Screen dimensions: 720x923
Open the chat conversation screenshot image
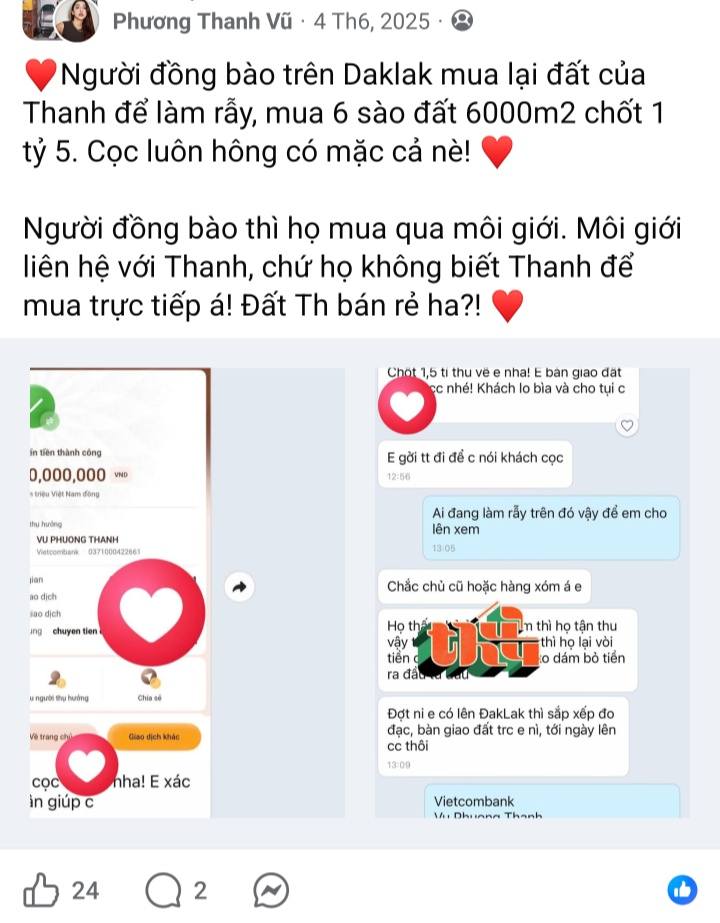(x=532, y=593)
